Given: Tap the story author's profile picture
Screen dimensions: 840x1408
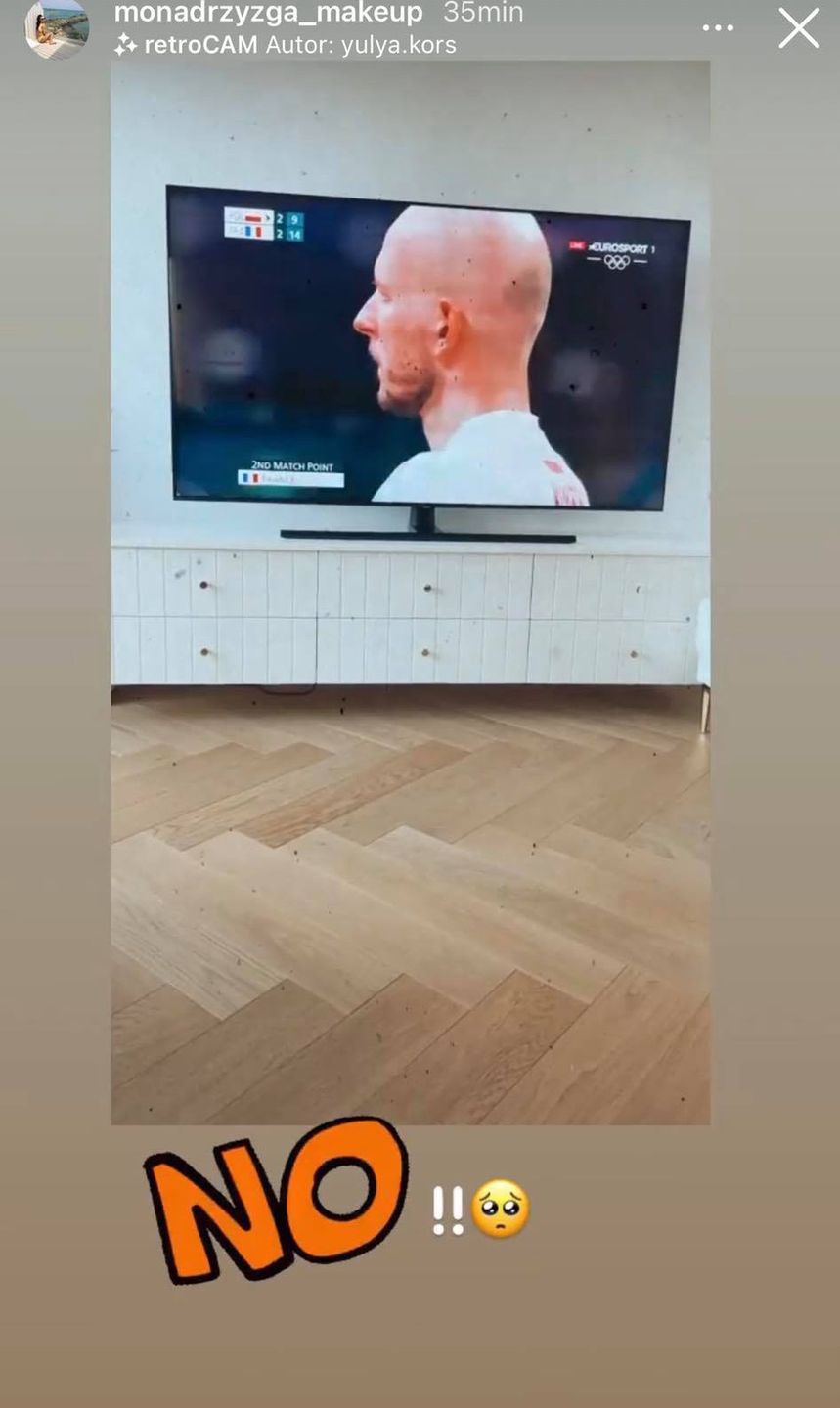Looking at the screenshot, I should coord(57,27).
